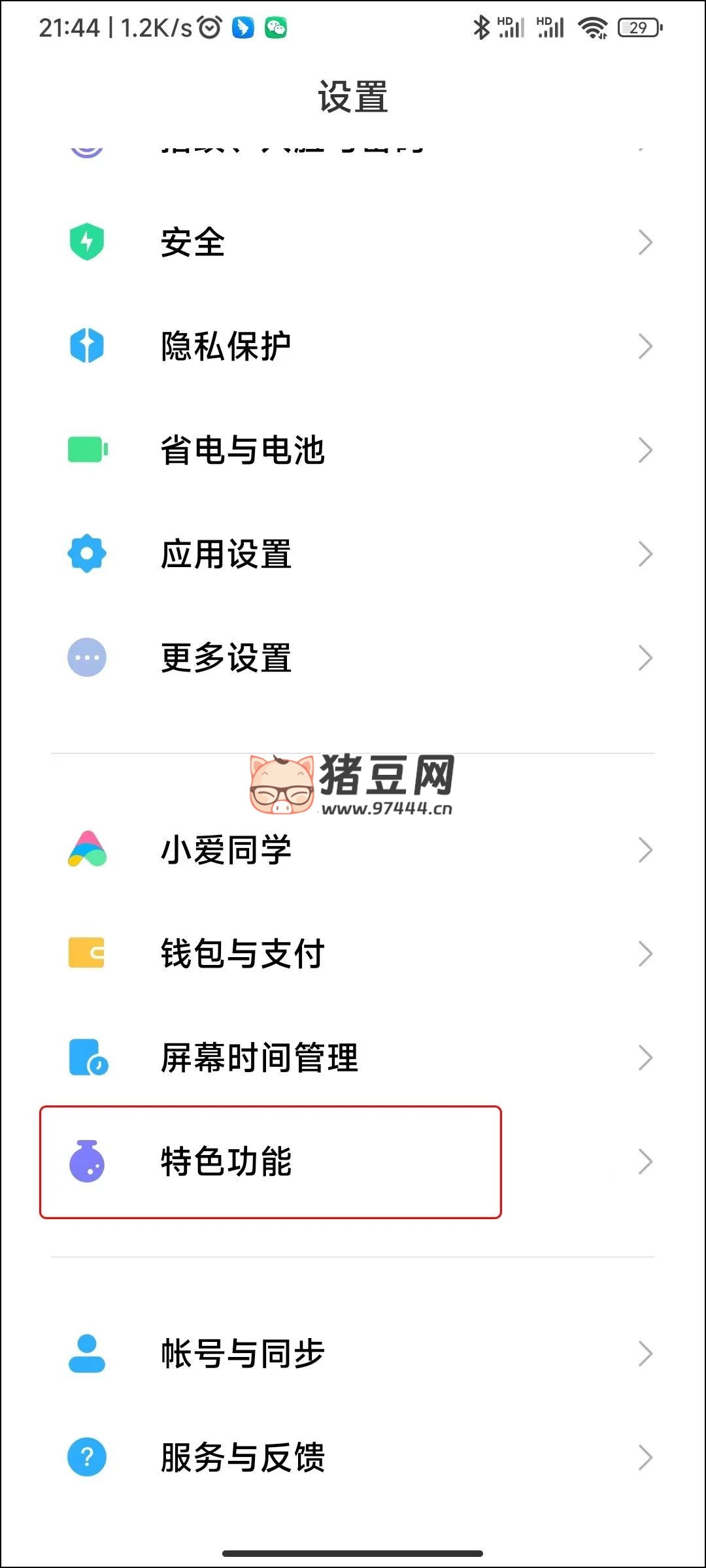Open 隐私保护 settings
The width and height of the screenshot is (706, 1568).
(x=353, y=346)
